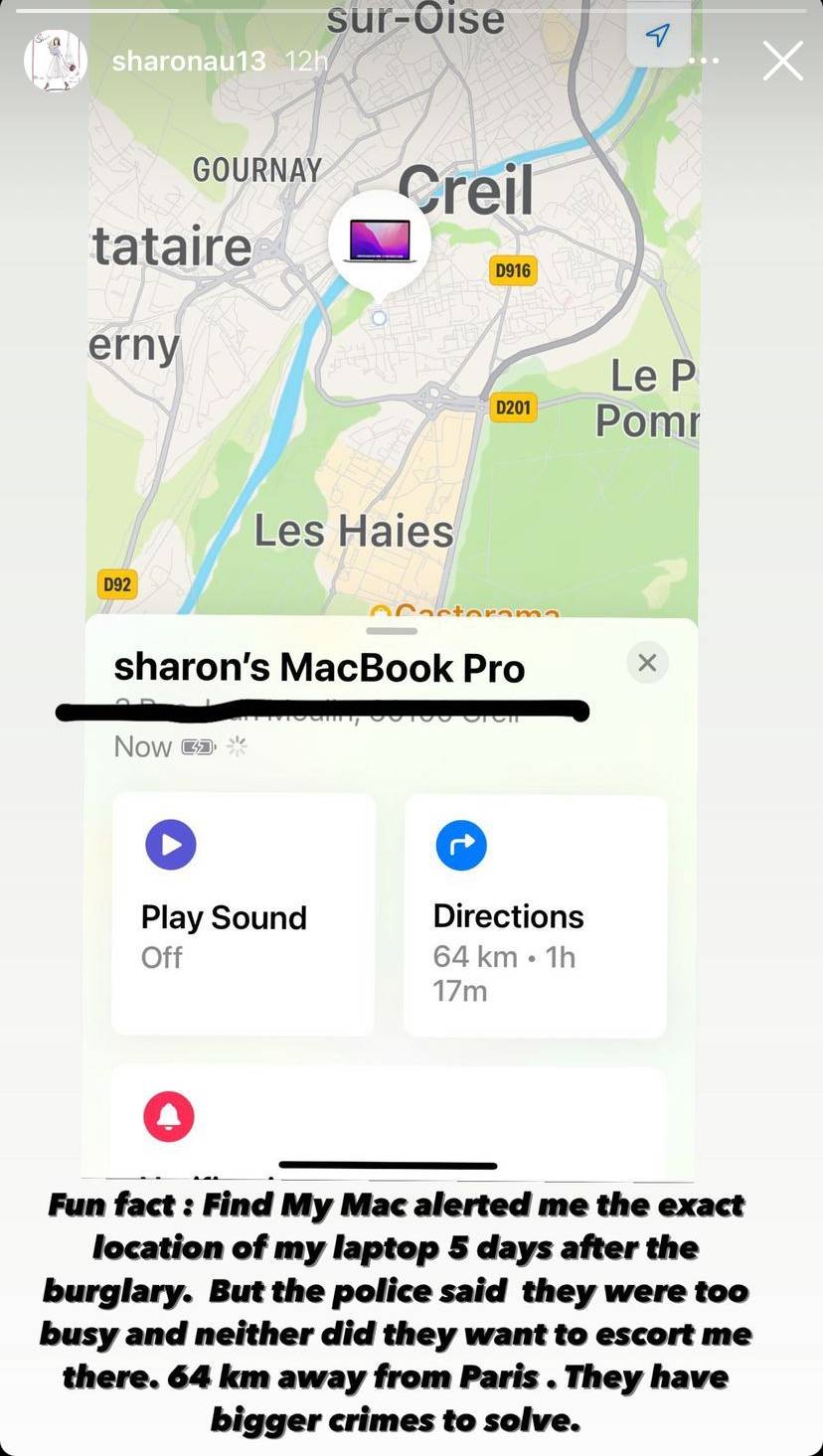
Task: Open the story's three-dot options menu
Action: pos(704,61)
